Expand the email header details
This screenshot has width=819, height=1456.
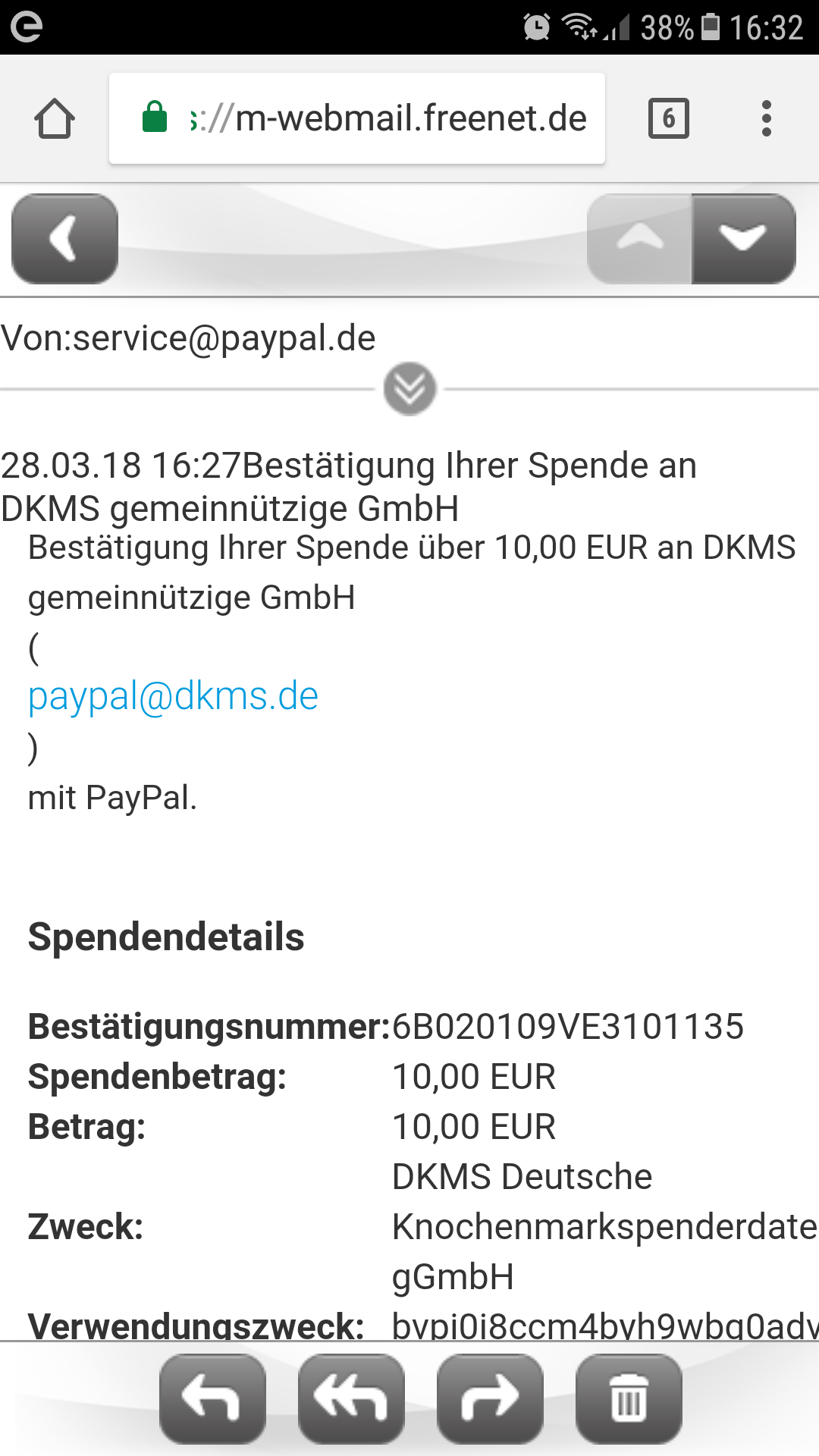409,389
